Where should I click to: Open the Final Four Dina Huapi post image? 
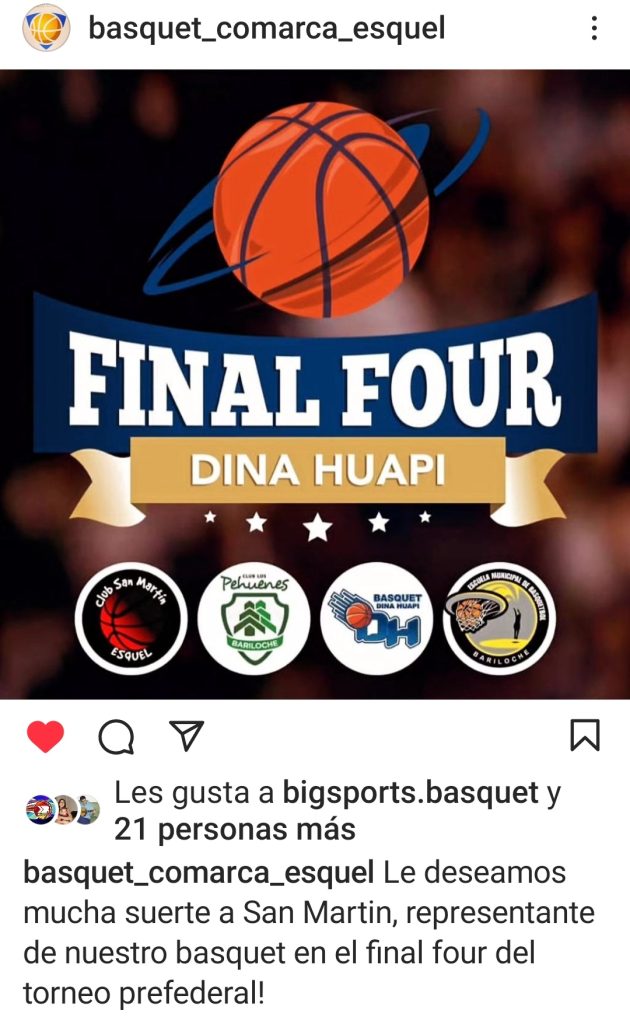(315, 384)
